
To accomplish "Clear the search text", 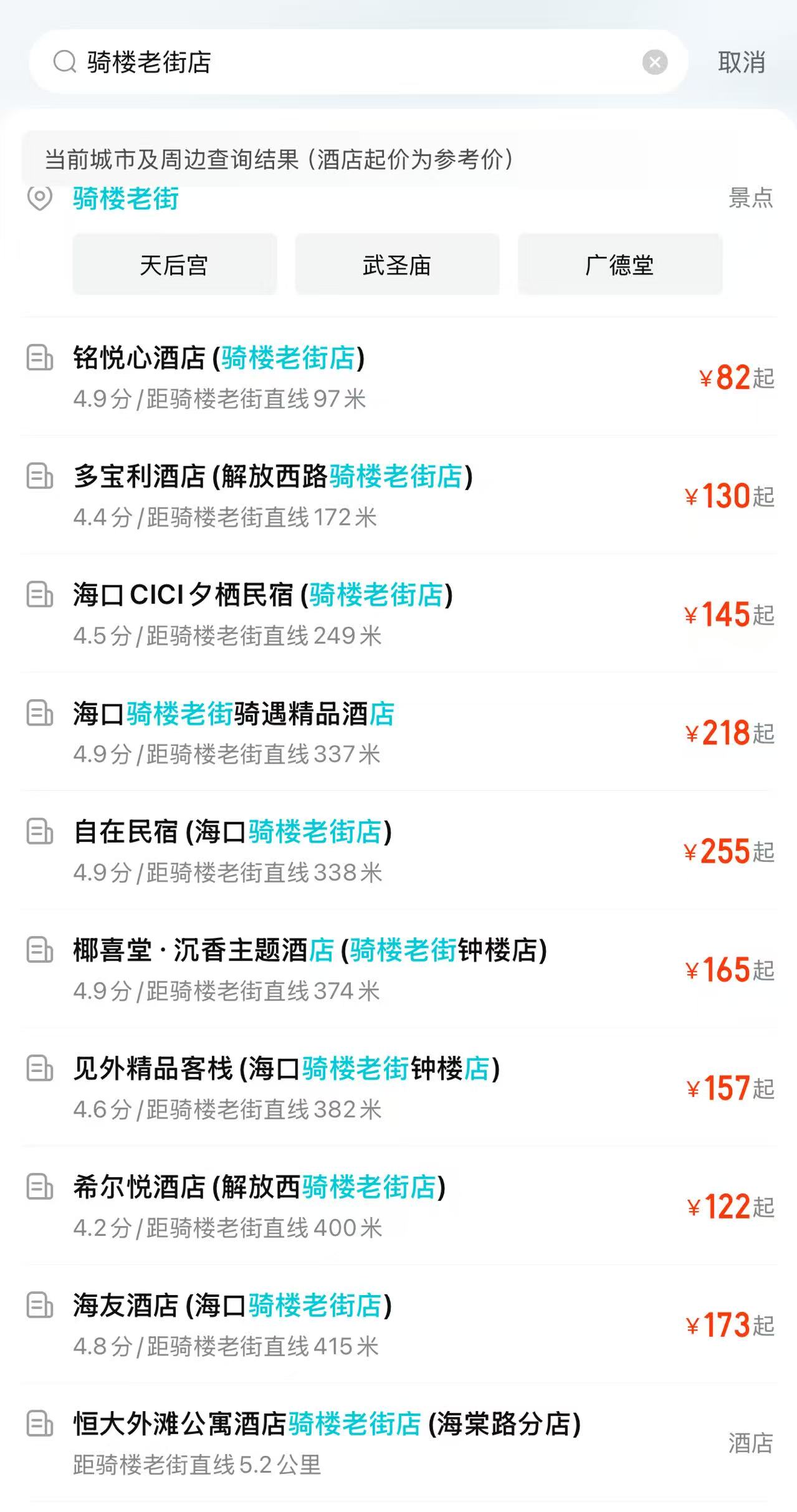I will 654,62.
